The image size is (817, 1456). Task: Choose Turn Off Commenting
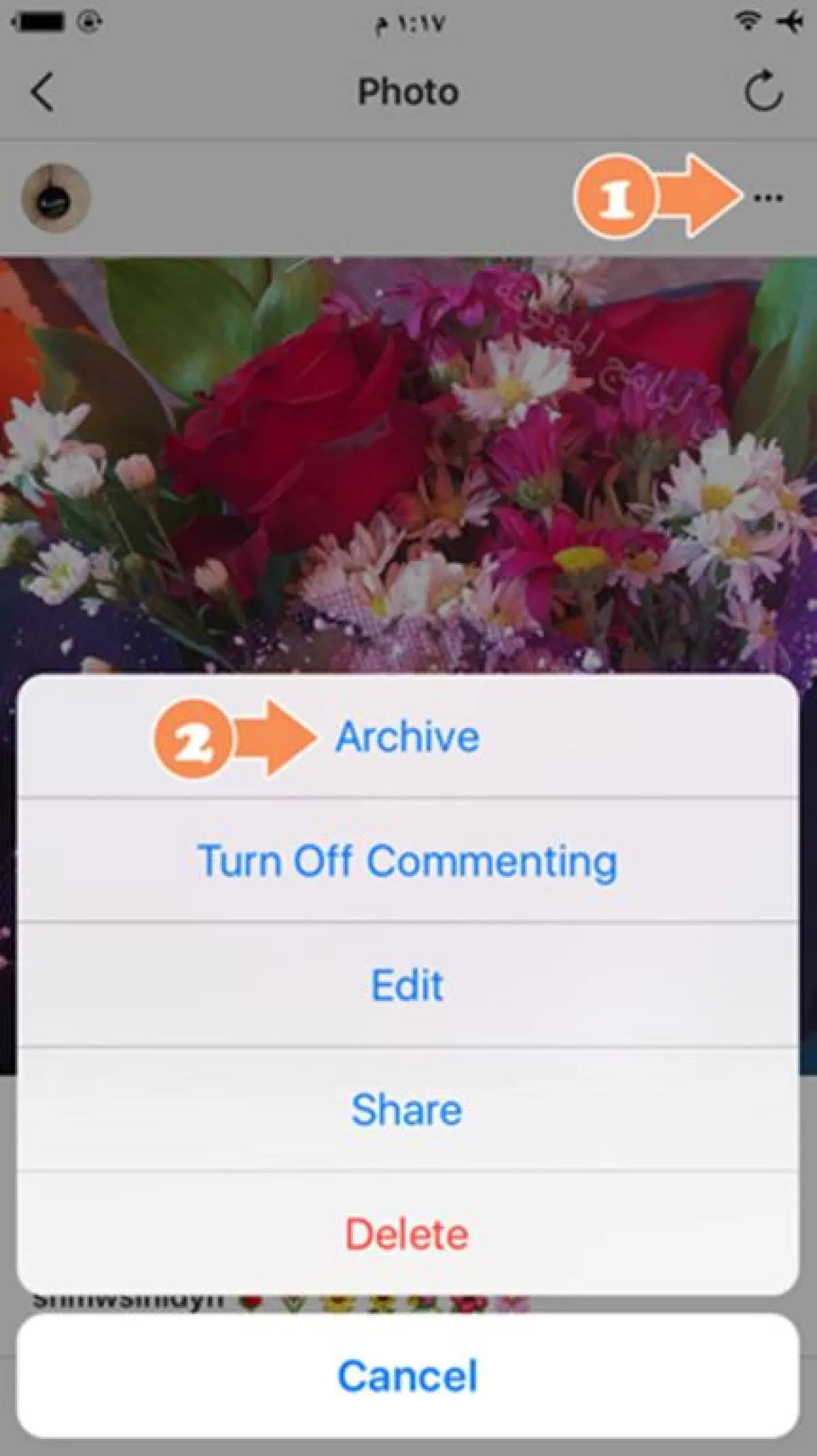click(x=407, y=861)
